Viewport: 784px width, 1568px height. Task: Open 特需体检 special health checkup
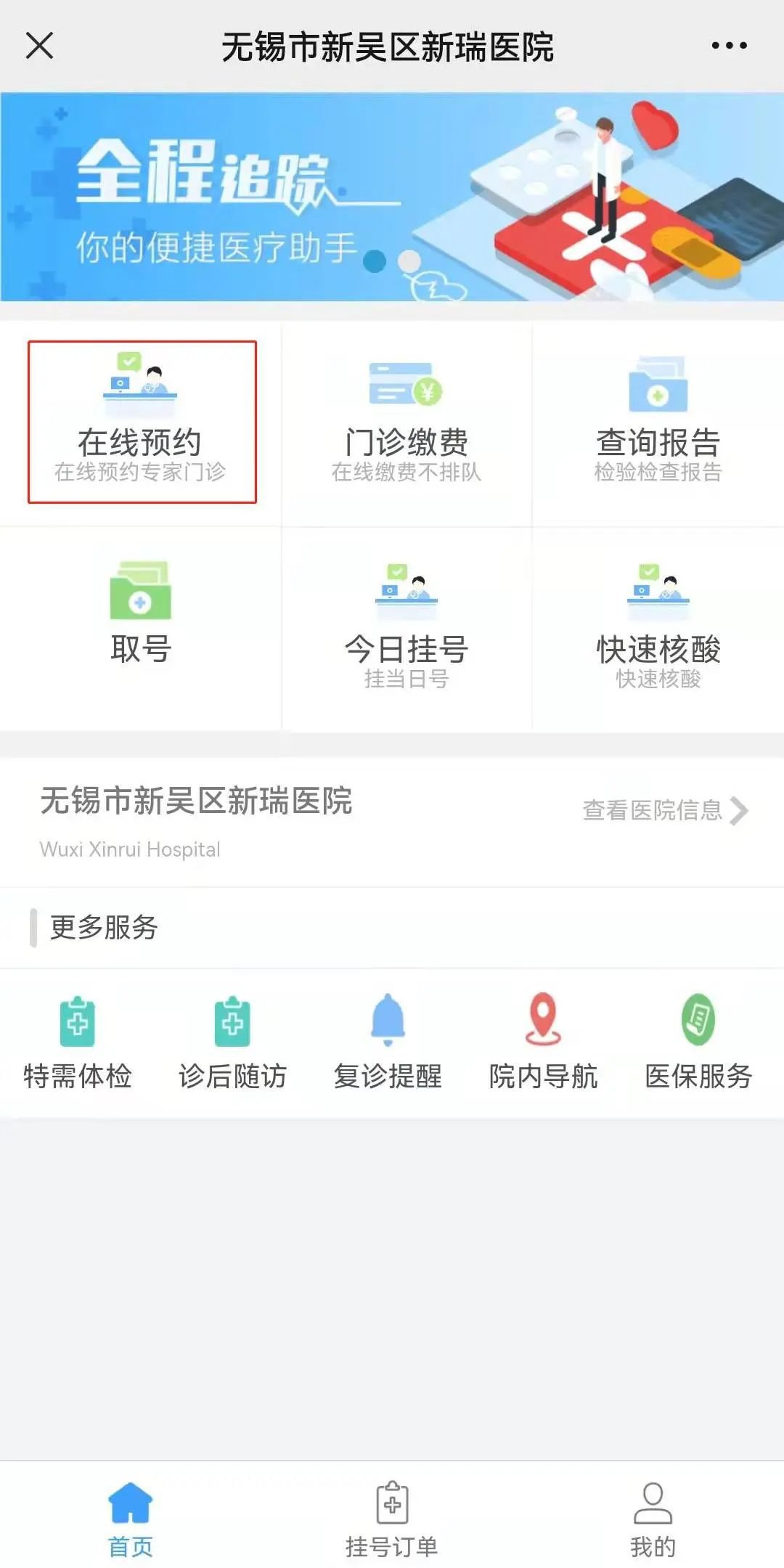[x=78, y=1042]
